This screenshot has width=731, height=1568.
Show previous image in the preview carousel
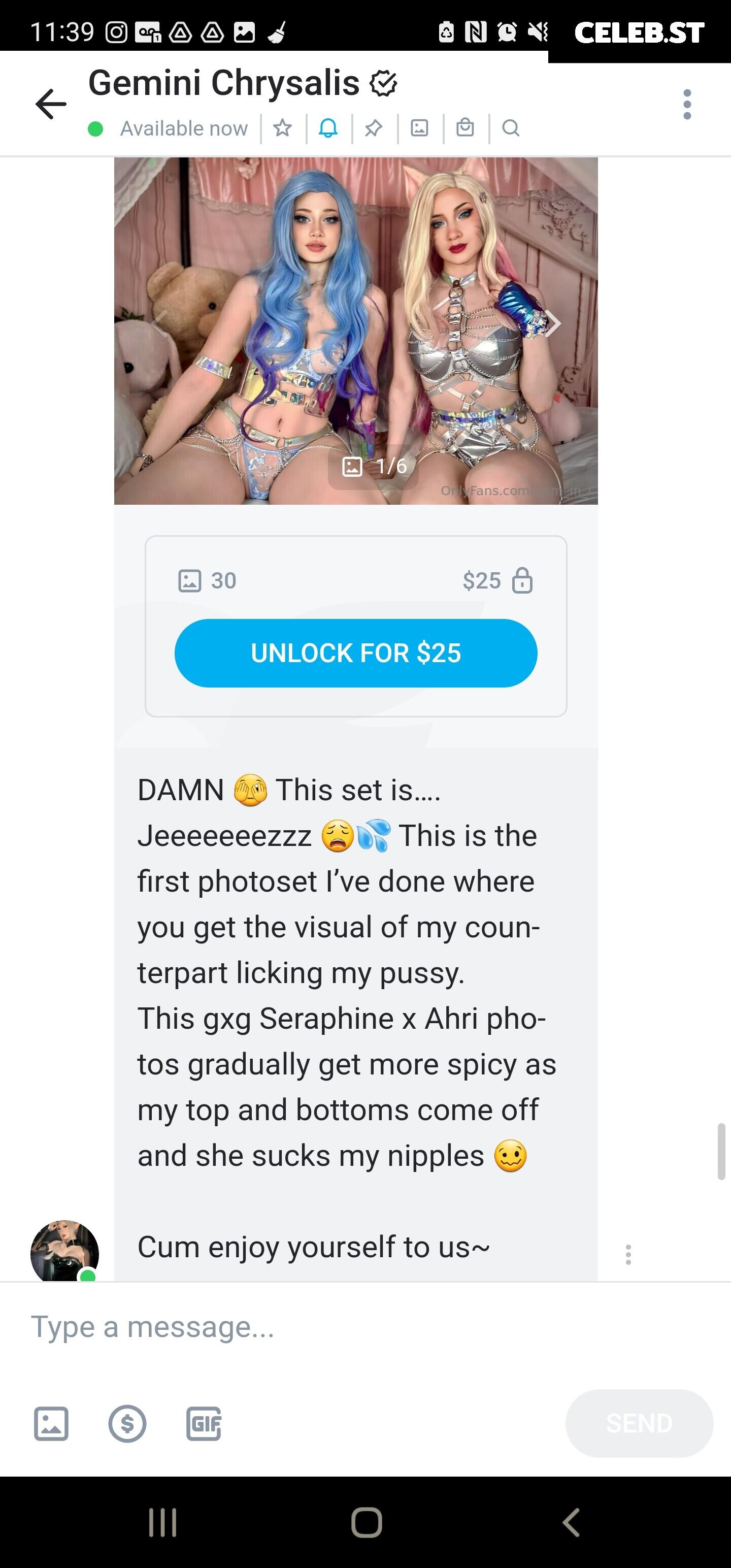tap(159, 323)
